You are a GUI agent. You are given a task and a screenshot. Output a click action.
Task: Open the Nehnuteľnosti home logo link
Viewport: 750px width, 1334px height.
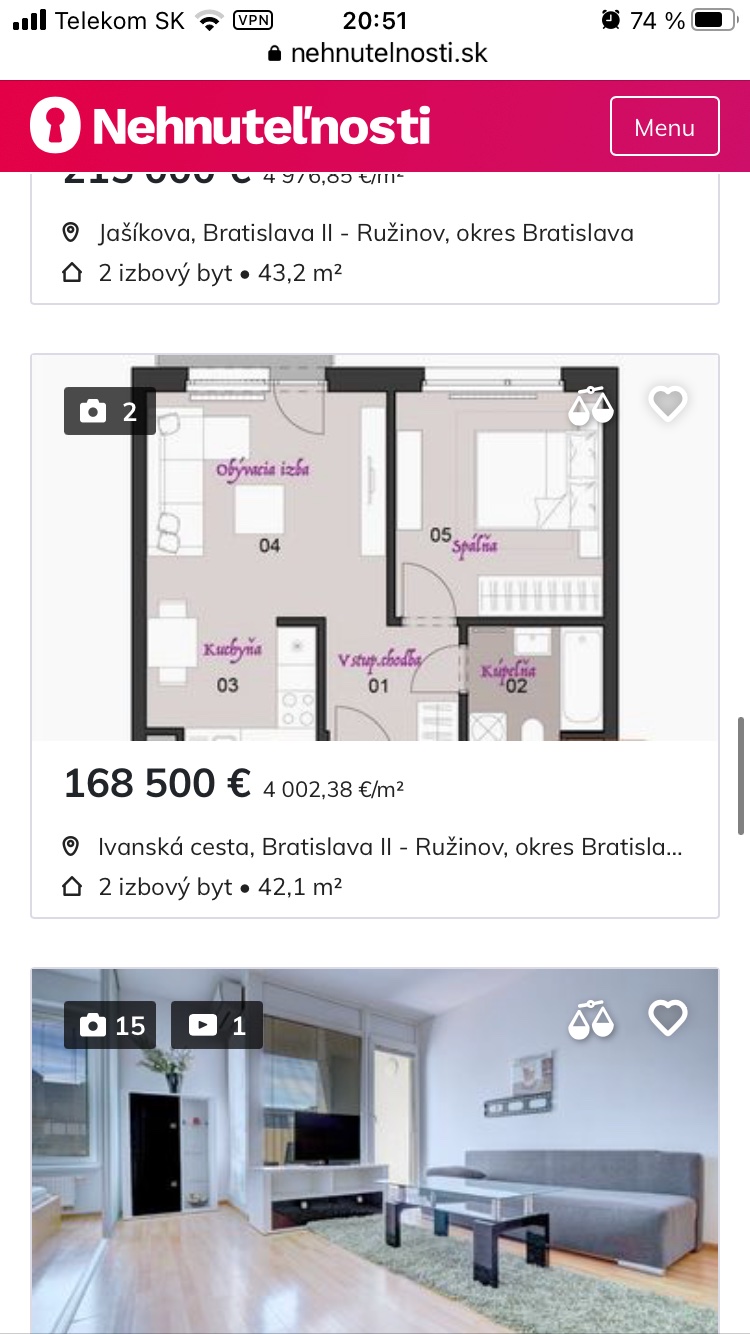click(x=230, y=126)
